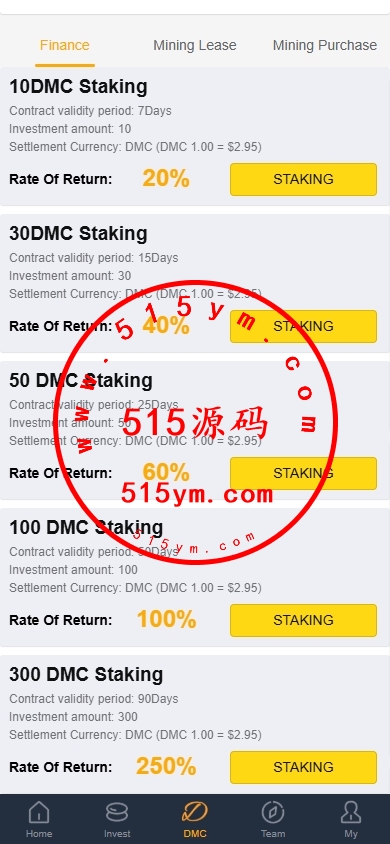The width and height of the screenshot is (390, 844).
Task: Open the Team tab
Action: tap(273, 819)
